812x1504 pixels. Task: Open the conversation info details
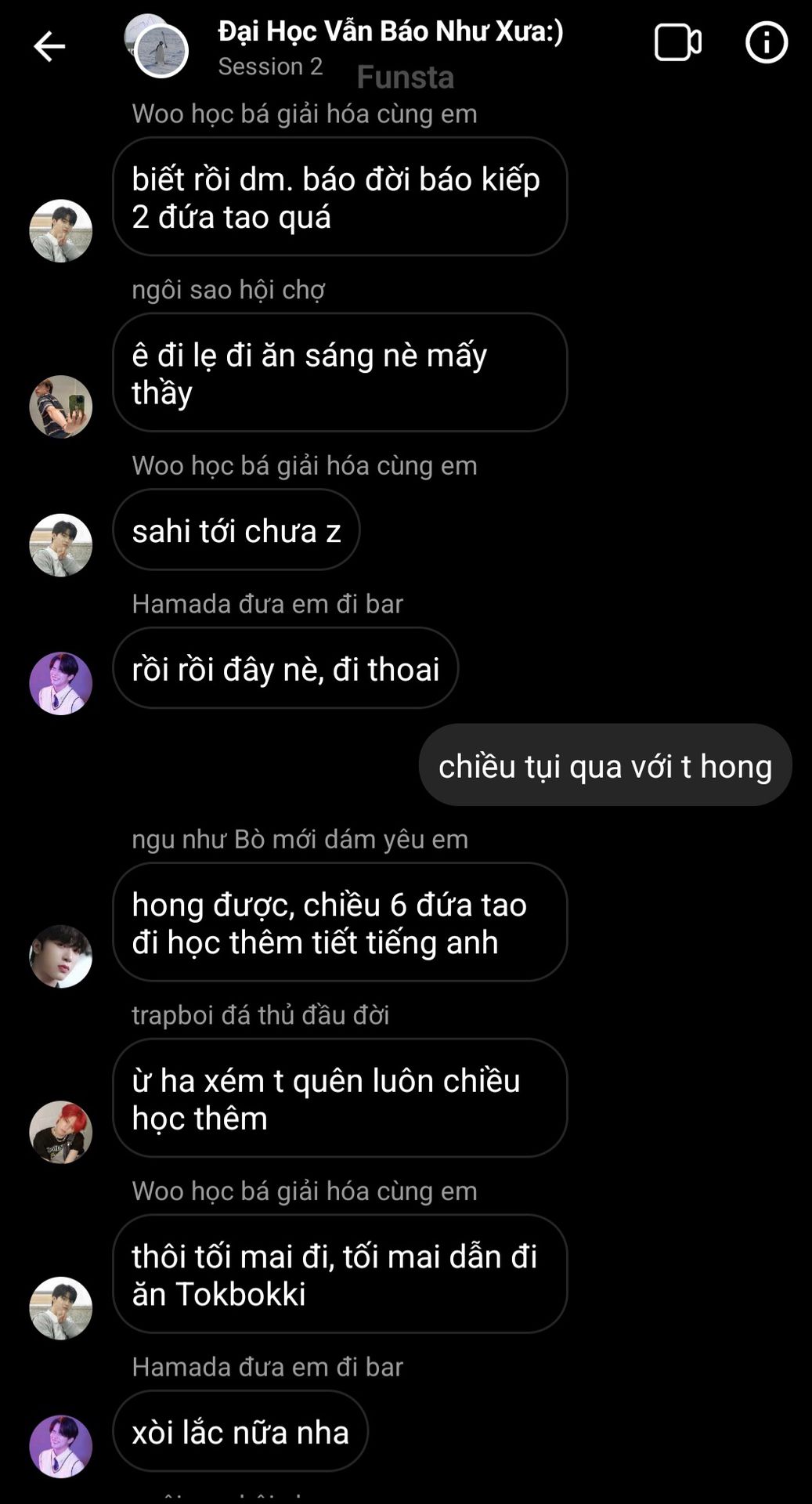click(x=766, y=42)
